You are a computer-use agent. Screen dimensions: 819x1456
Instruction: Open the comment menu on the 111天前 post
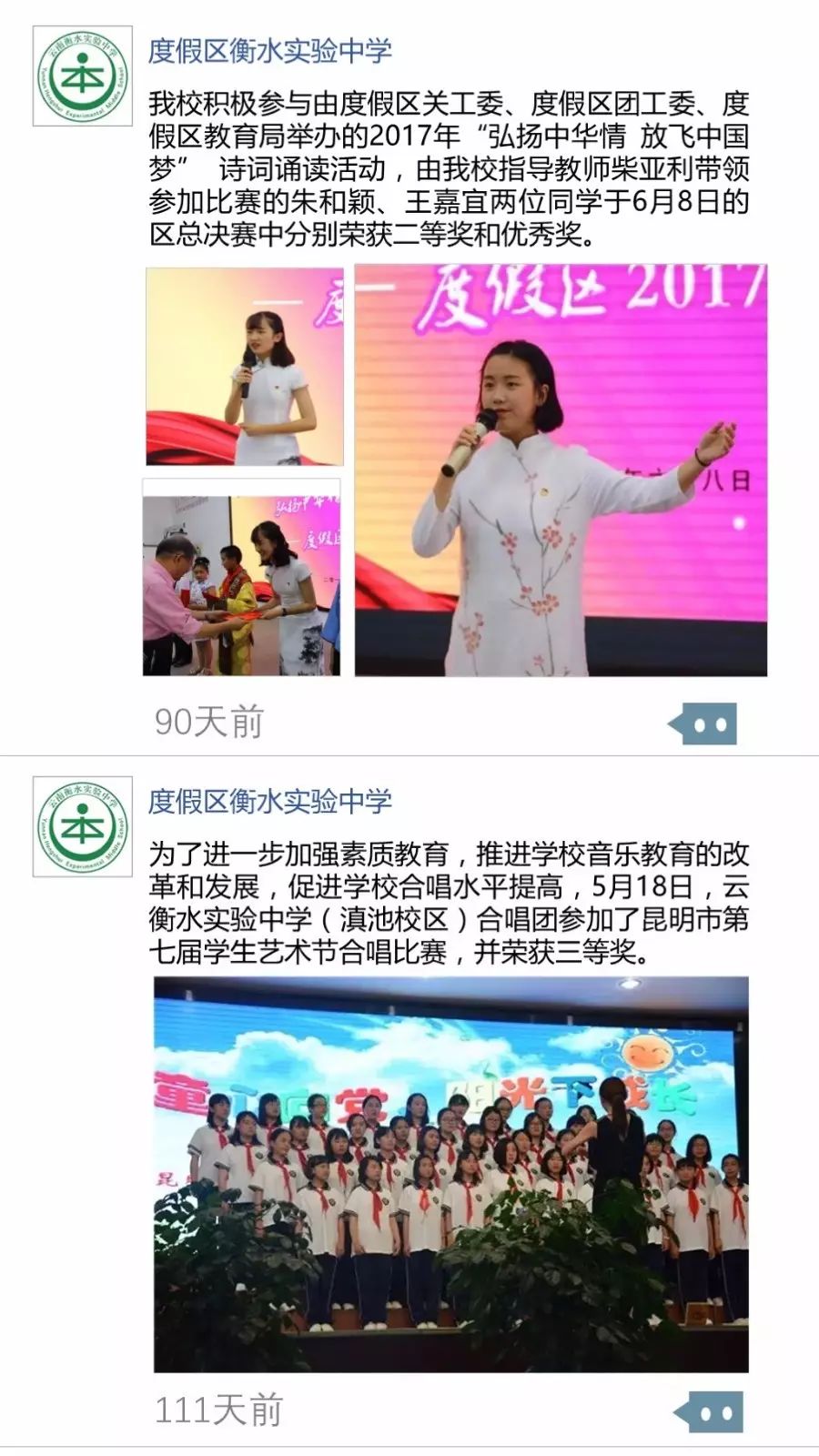pyautogui.click(x=709, y=1411)
